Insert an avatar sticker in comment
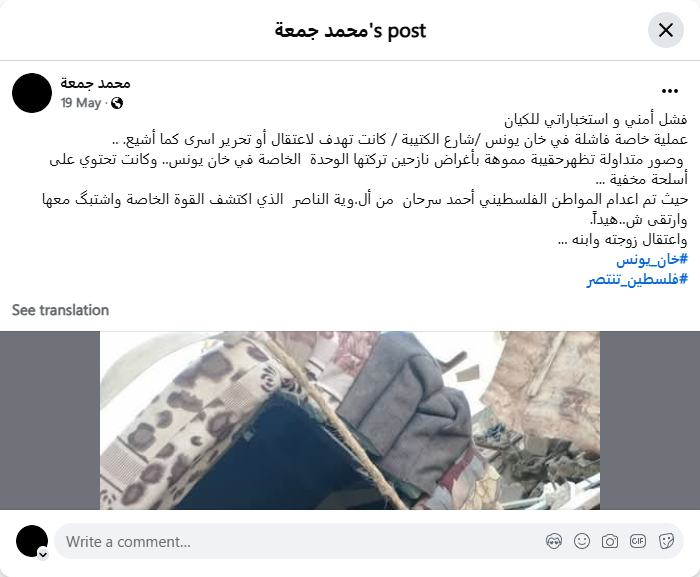Image resolution: width=700 pixels, height=577 pixels. [x=554, y=542]
